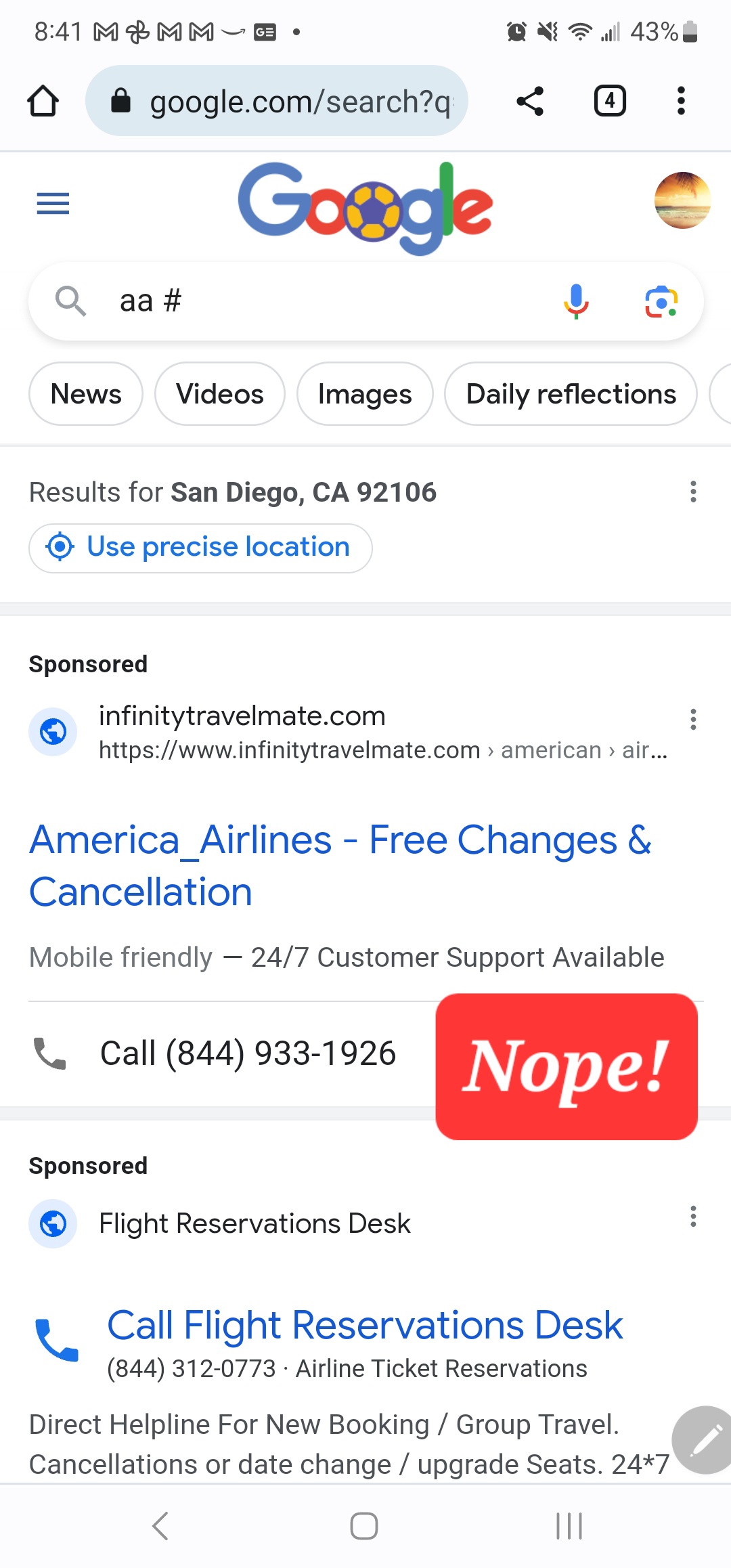Tap the address bar URL

point(298,102)
